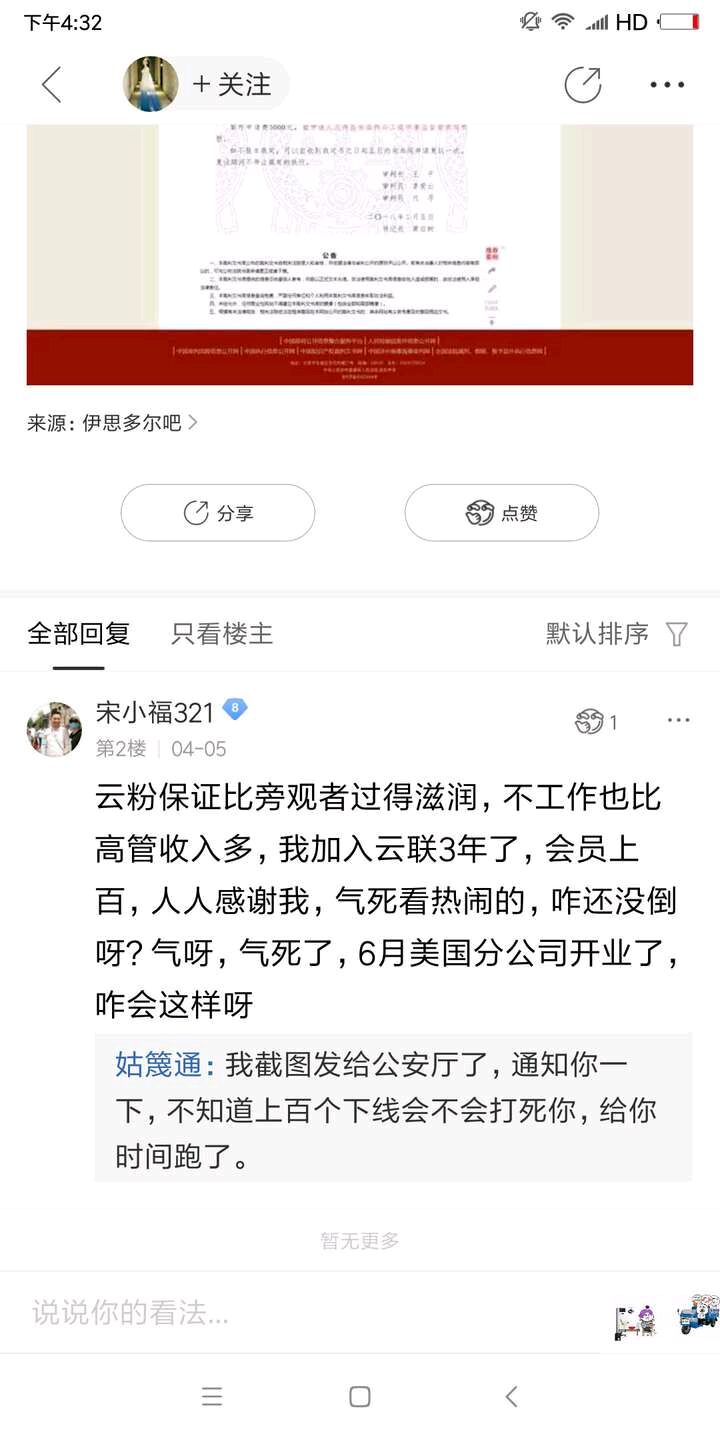Screen dimensions: 720x1440
Task: Share via the top bar share icon
Action: [x=583, y=85]
